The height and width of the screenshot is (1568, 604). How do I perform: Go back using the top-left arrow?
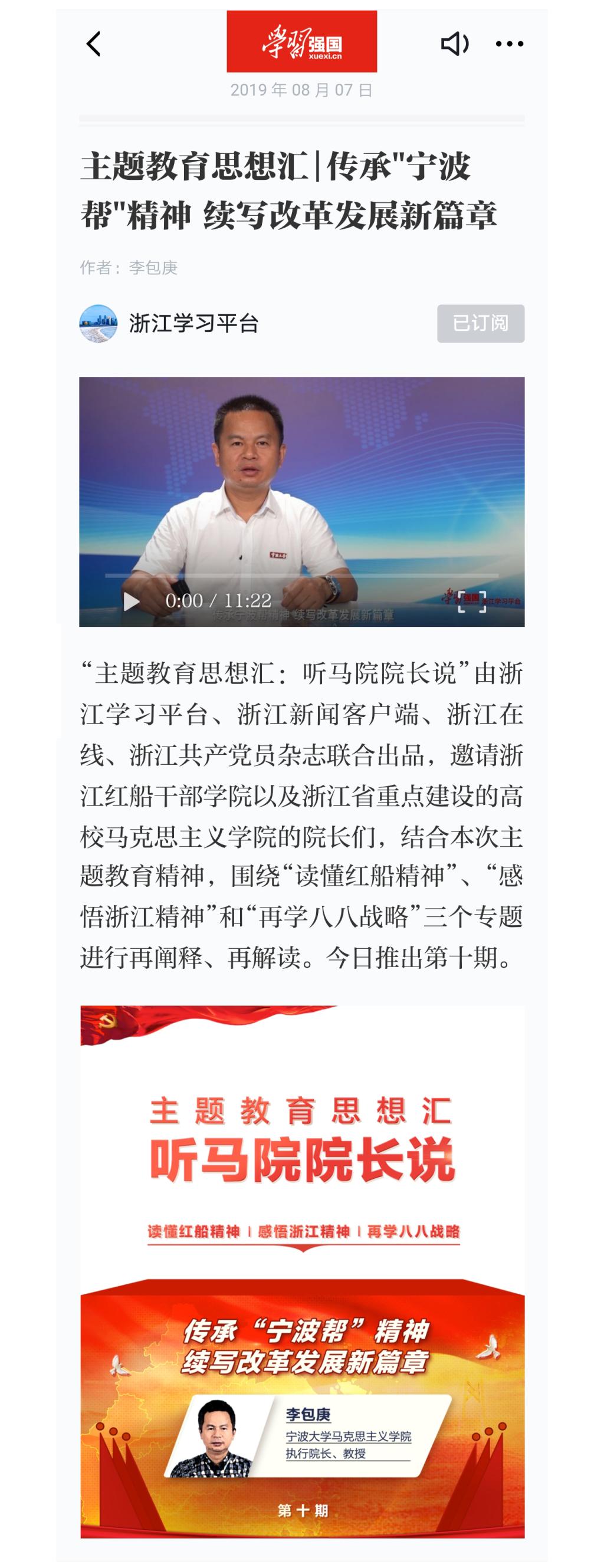click(93, 44)
